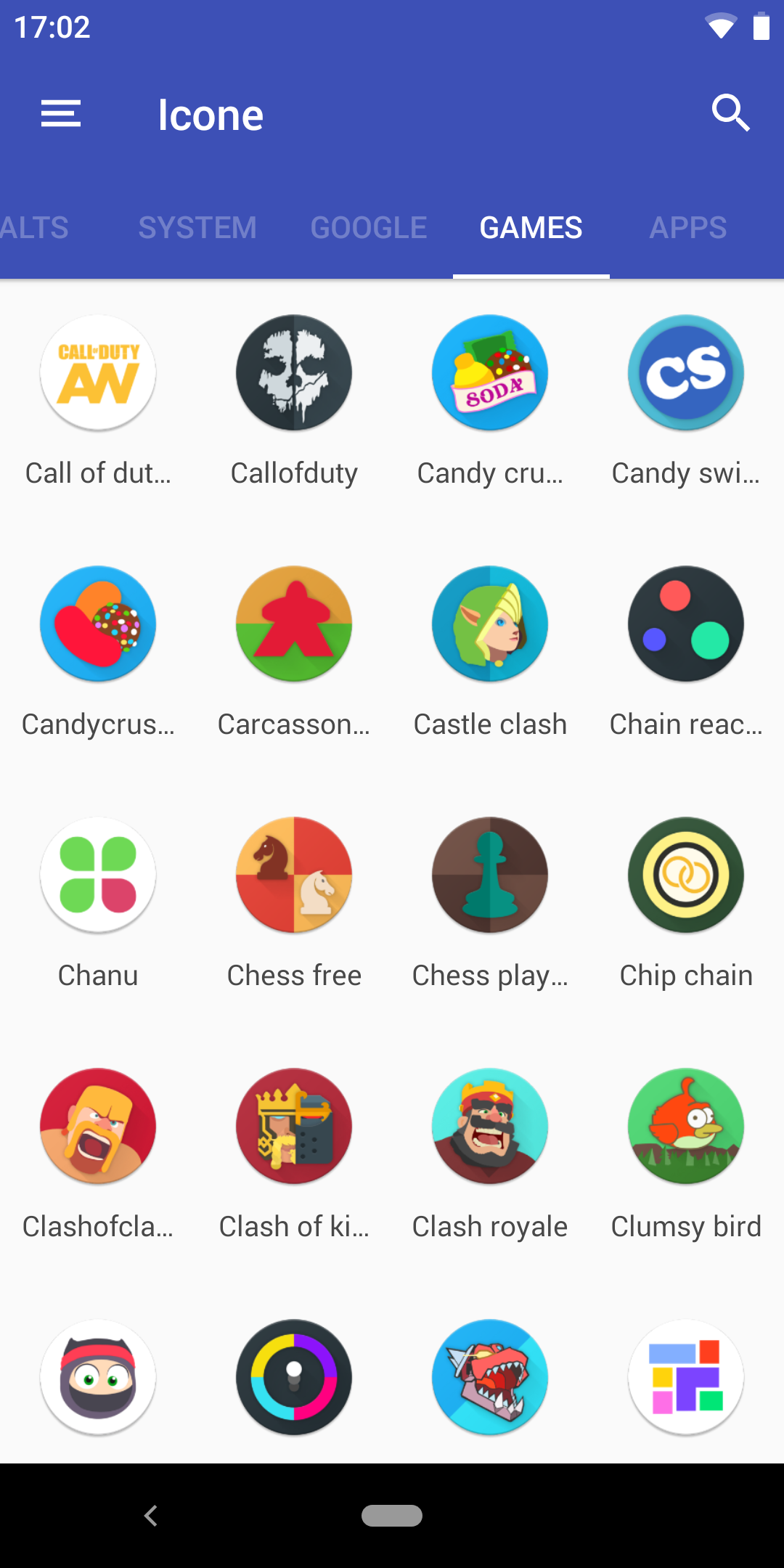Open the hamburger navigation menu

tap(61, 114)
